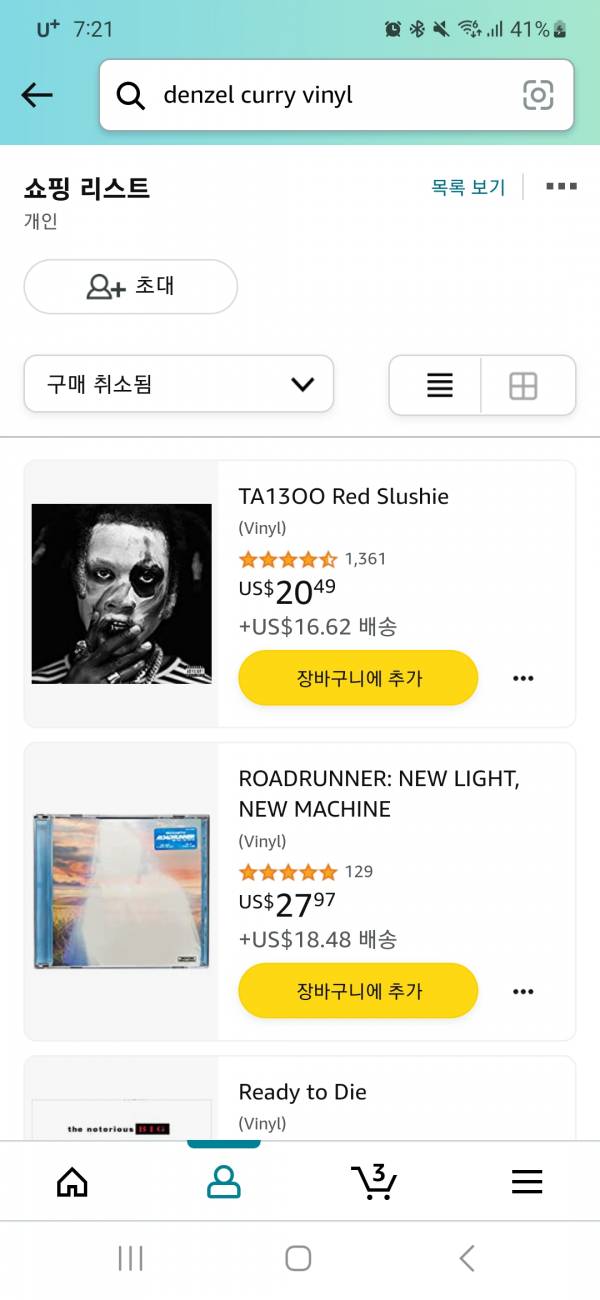Screen dimensions: 600x1300
Task: Open the search field with denzel curry vinyl
Action: pos(320,95)
